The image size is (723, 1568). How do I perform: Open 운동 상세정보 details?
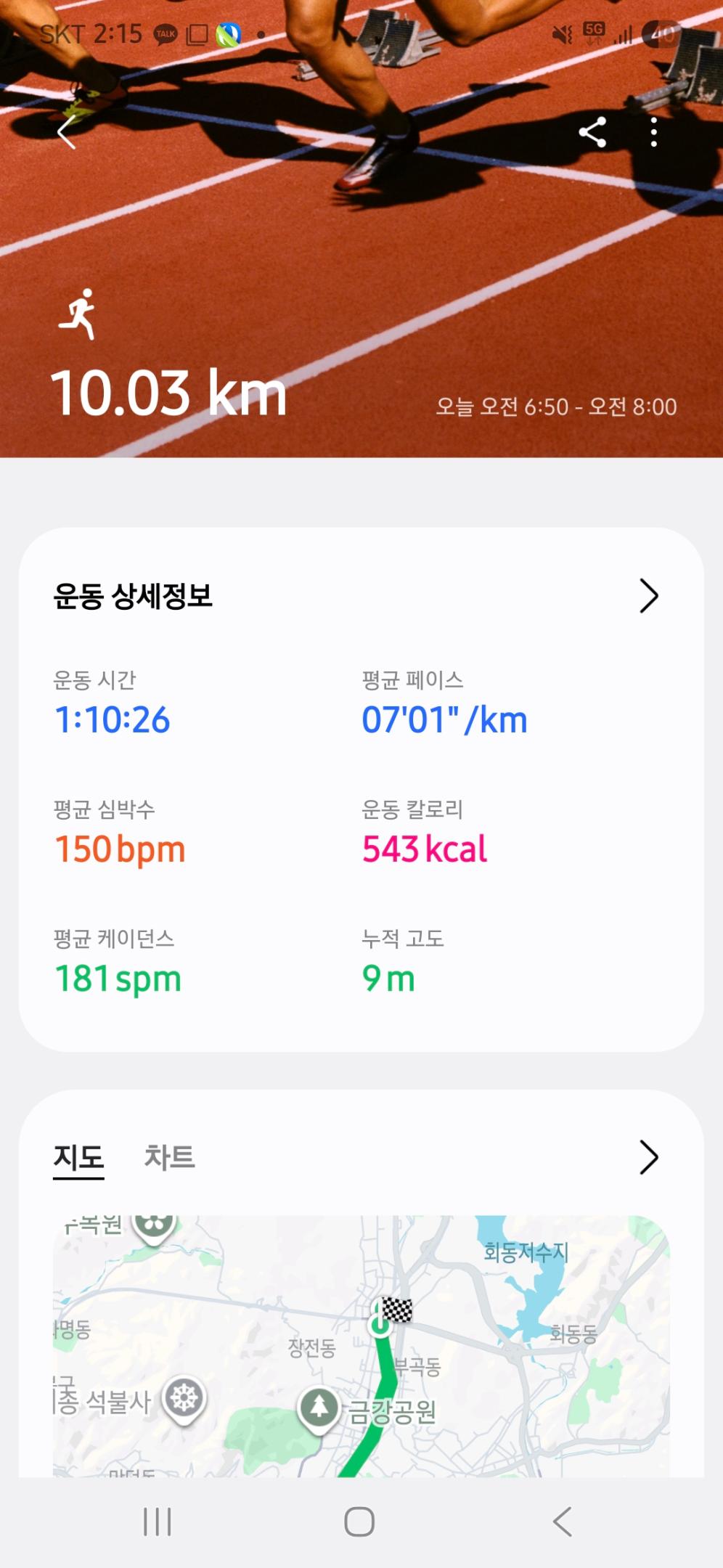point(648,596)
